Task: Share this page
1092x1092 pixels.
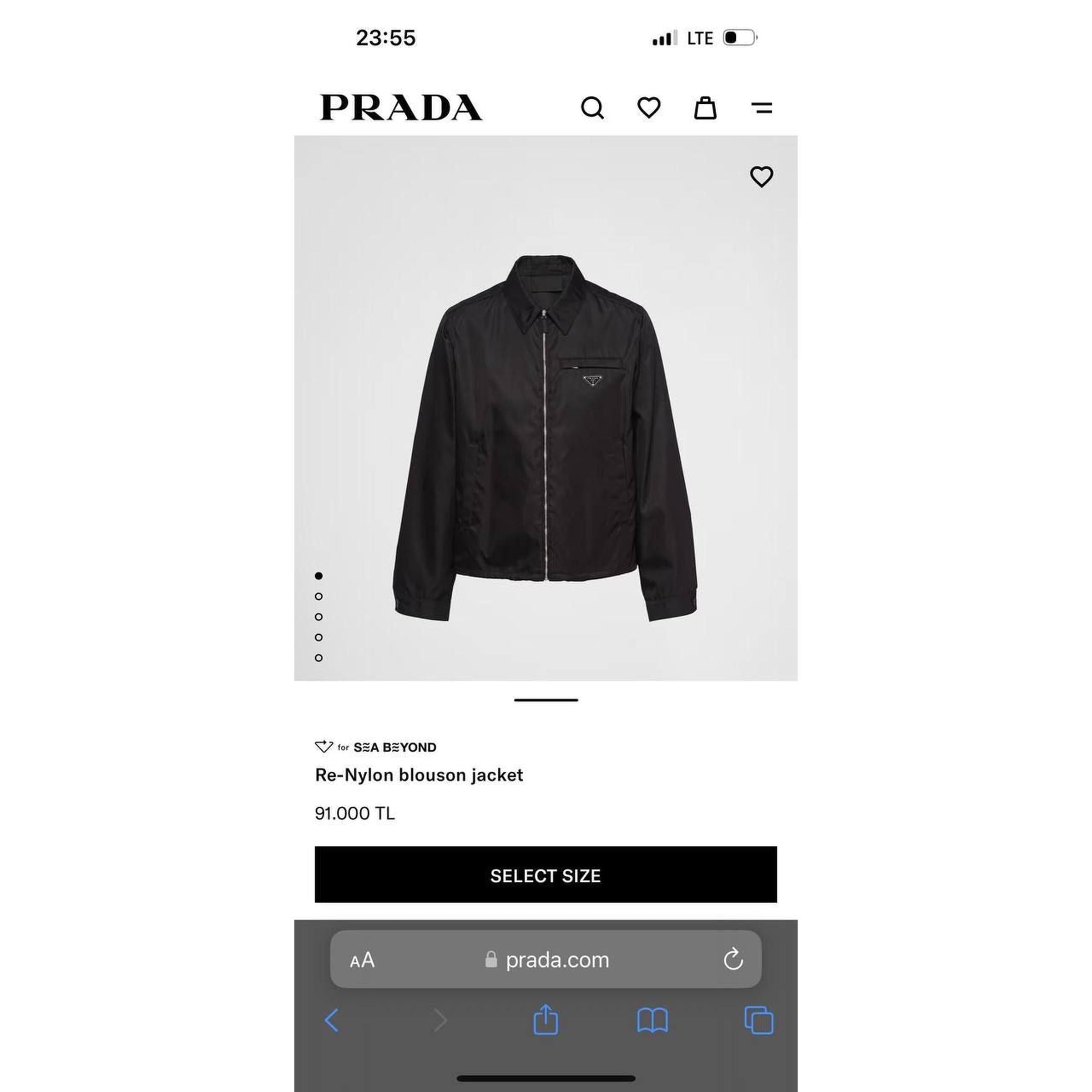Action: pyautogui.click(x=546, y=1020)
